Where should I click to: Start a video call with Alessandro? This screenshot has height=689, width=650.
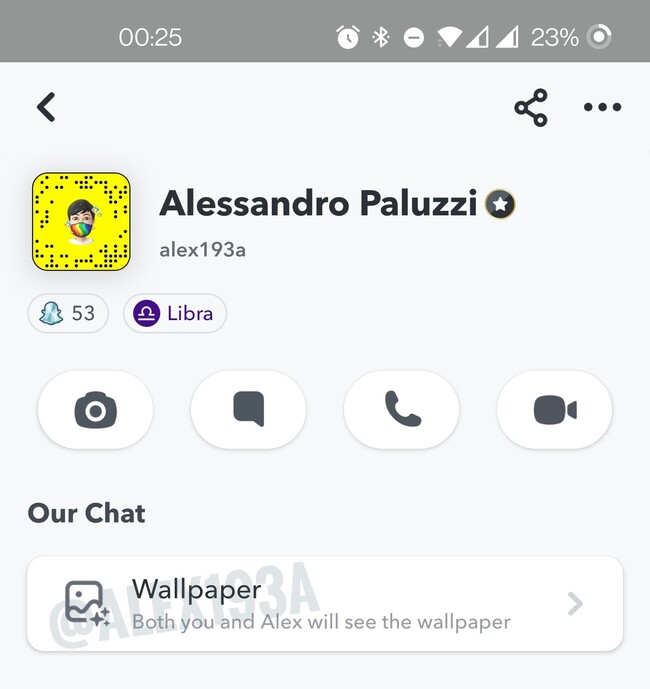[555, 409]
